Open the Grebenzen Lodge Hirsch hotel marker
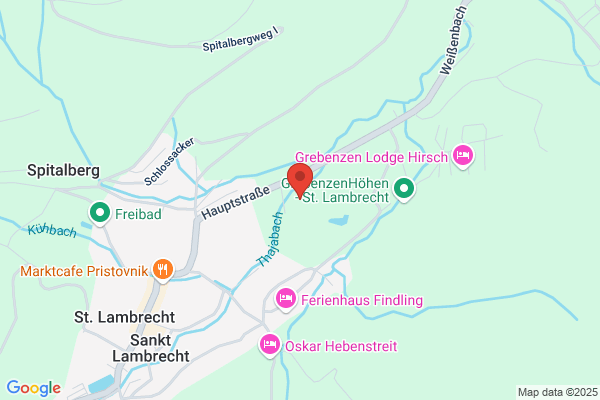Image resolution: width=600 pixels, height=400 pixels. [x=463, y=156]
